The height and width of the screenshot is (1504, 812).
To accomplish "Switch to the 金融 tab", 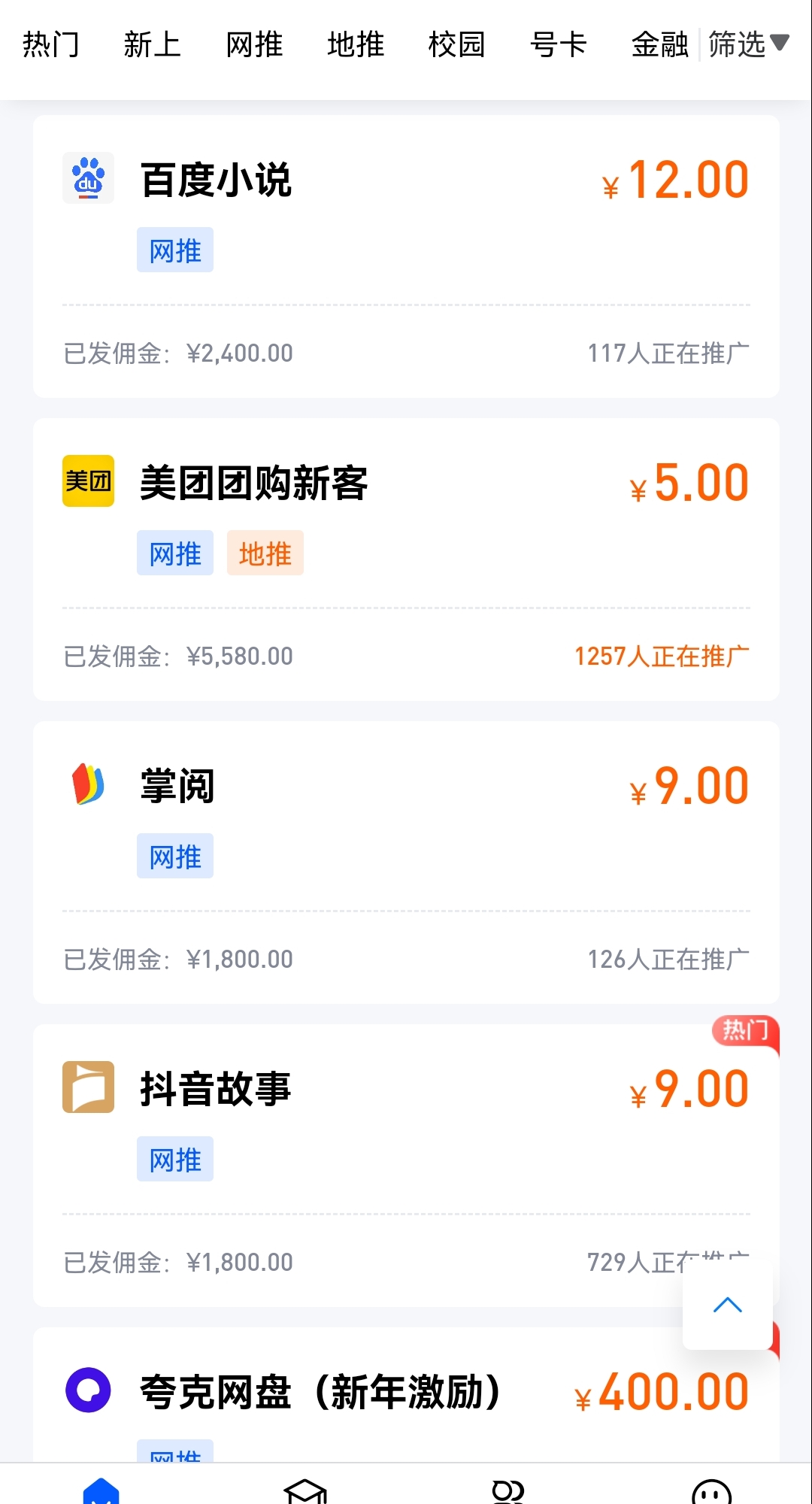I will click(659, 44).
